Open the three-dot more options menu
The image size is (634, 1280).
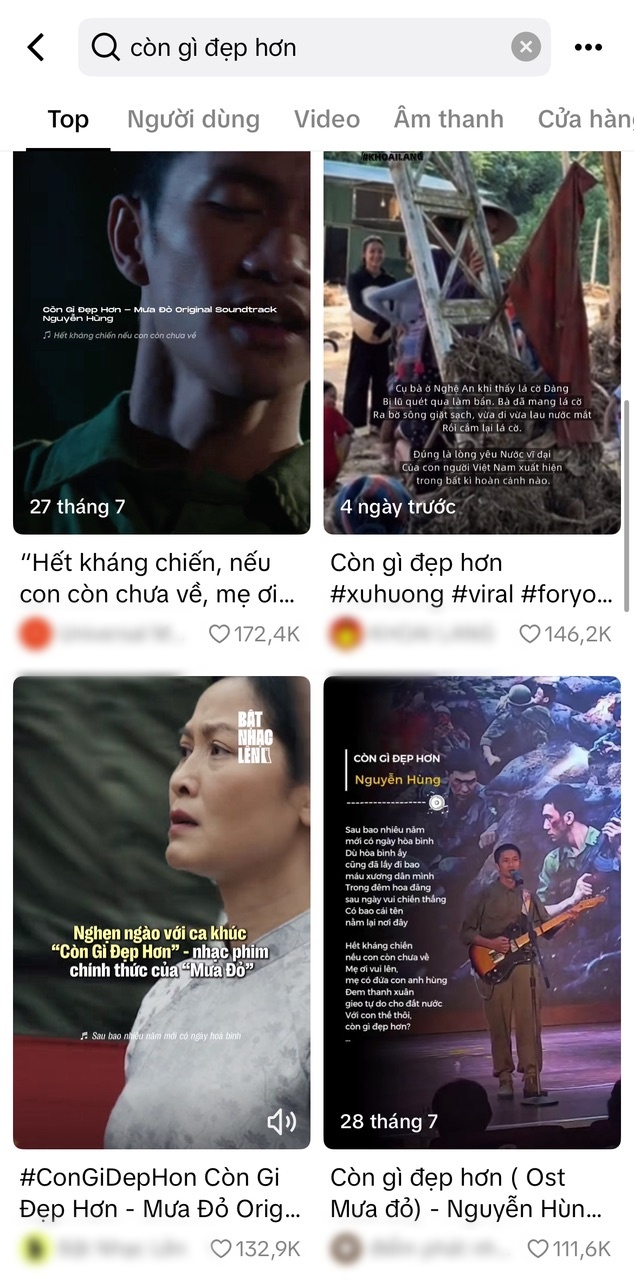(x=588, y=47)
